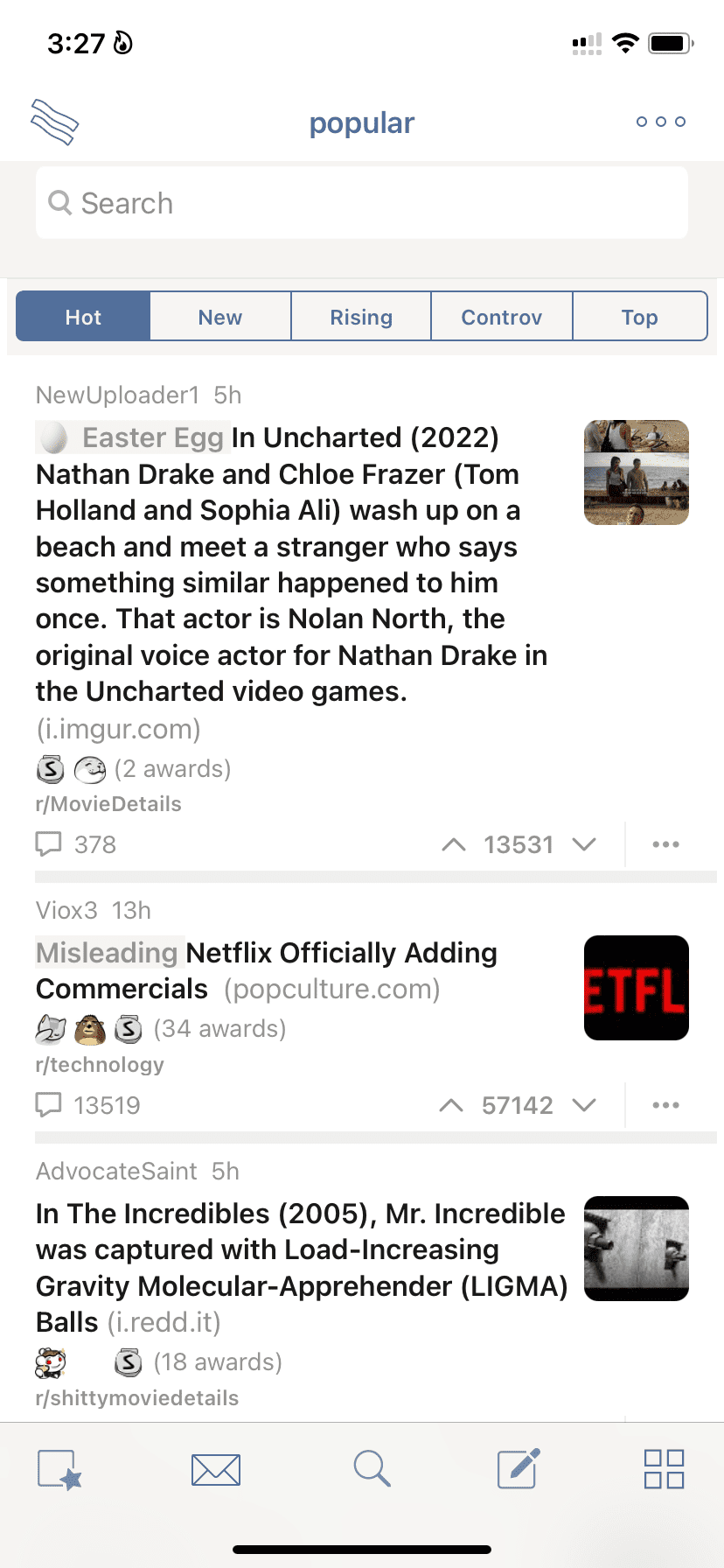The image size is (724, 1568).
Task: Switch to the Top tab
Action: (639, 317)
